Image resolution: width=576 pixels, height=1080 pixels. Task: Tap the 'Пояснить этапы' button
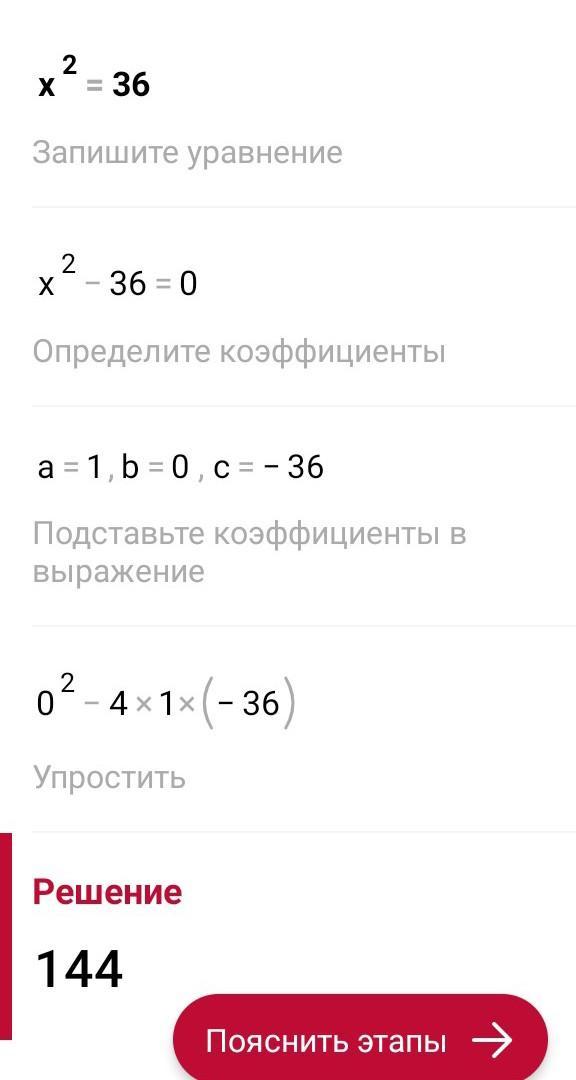click(x=360, y=1039)
